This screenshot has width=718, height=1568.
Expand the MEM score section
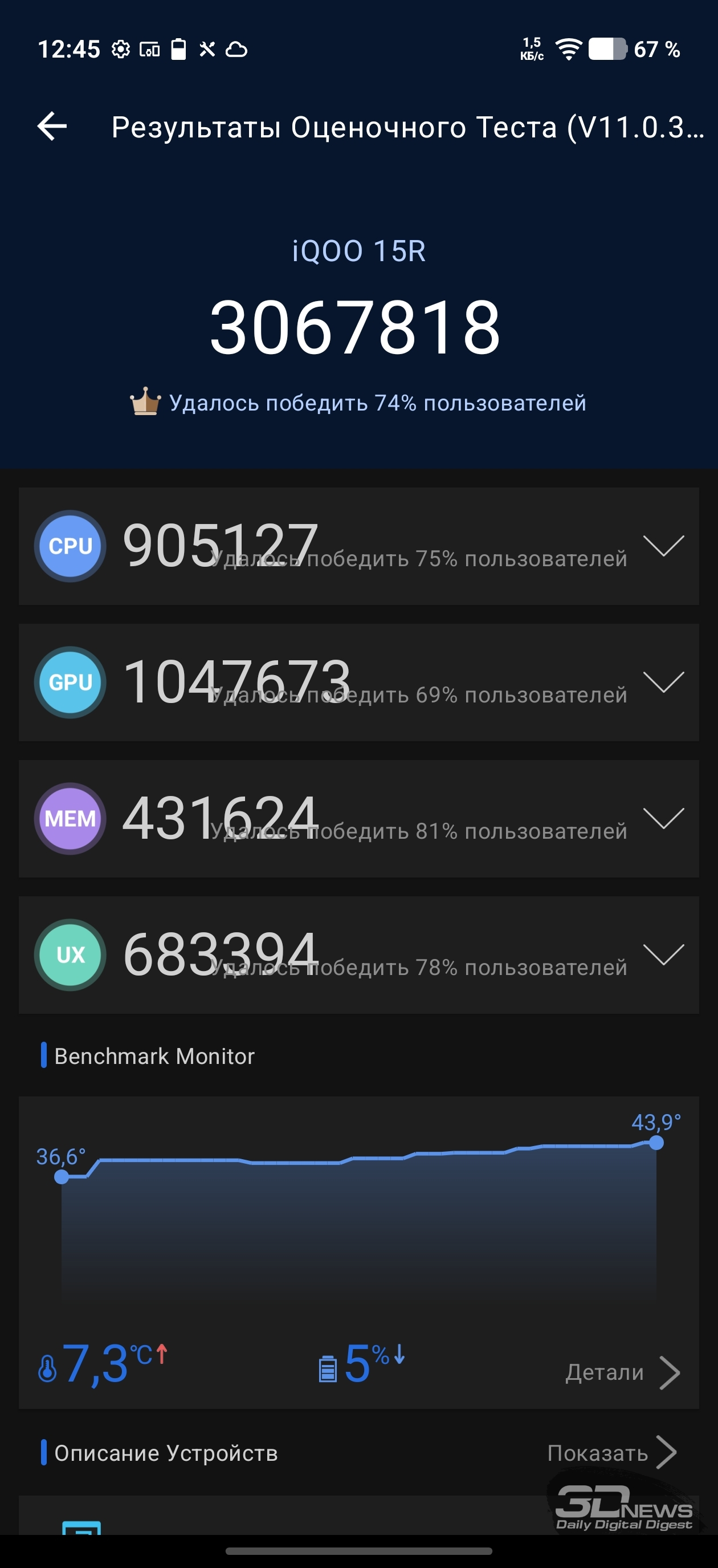click(x=663, y=818)
